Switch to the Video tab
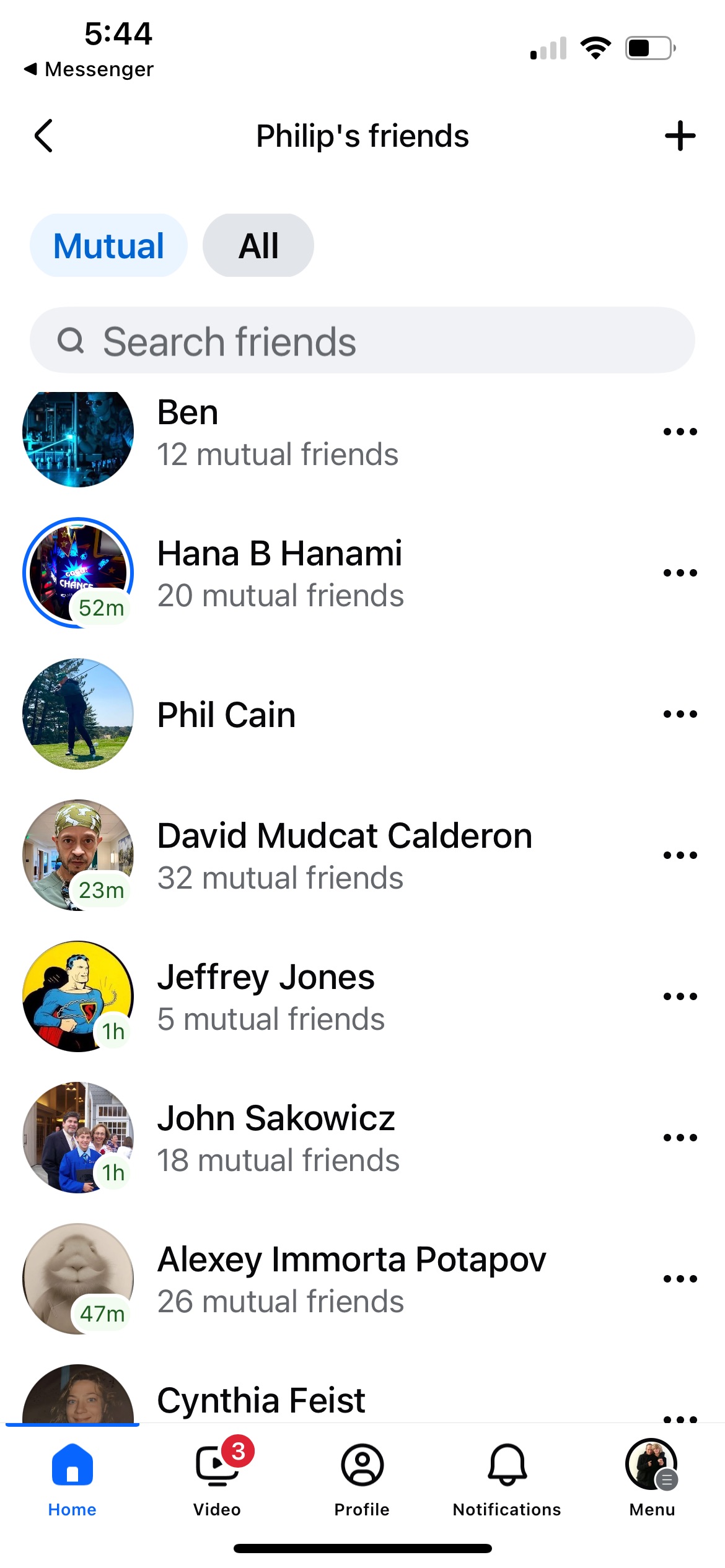The width and height of the screenshot is (725, 1568). (x=217, y=1477)
